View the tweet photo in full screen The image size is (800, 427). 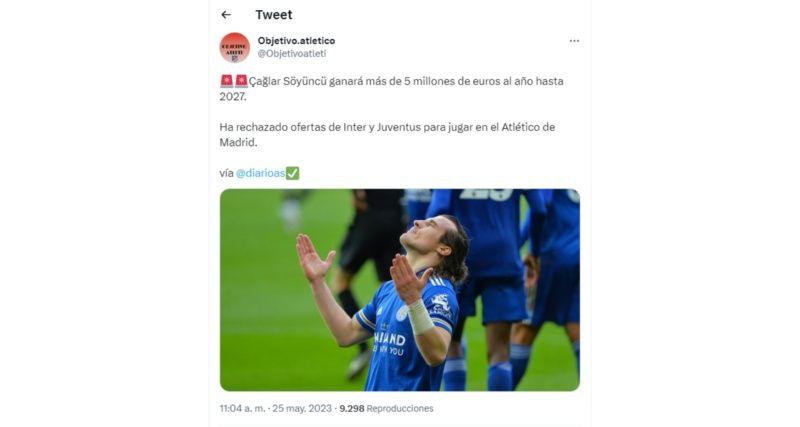click(399, 290)
